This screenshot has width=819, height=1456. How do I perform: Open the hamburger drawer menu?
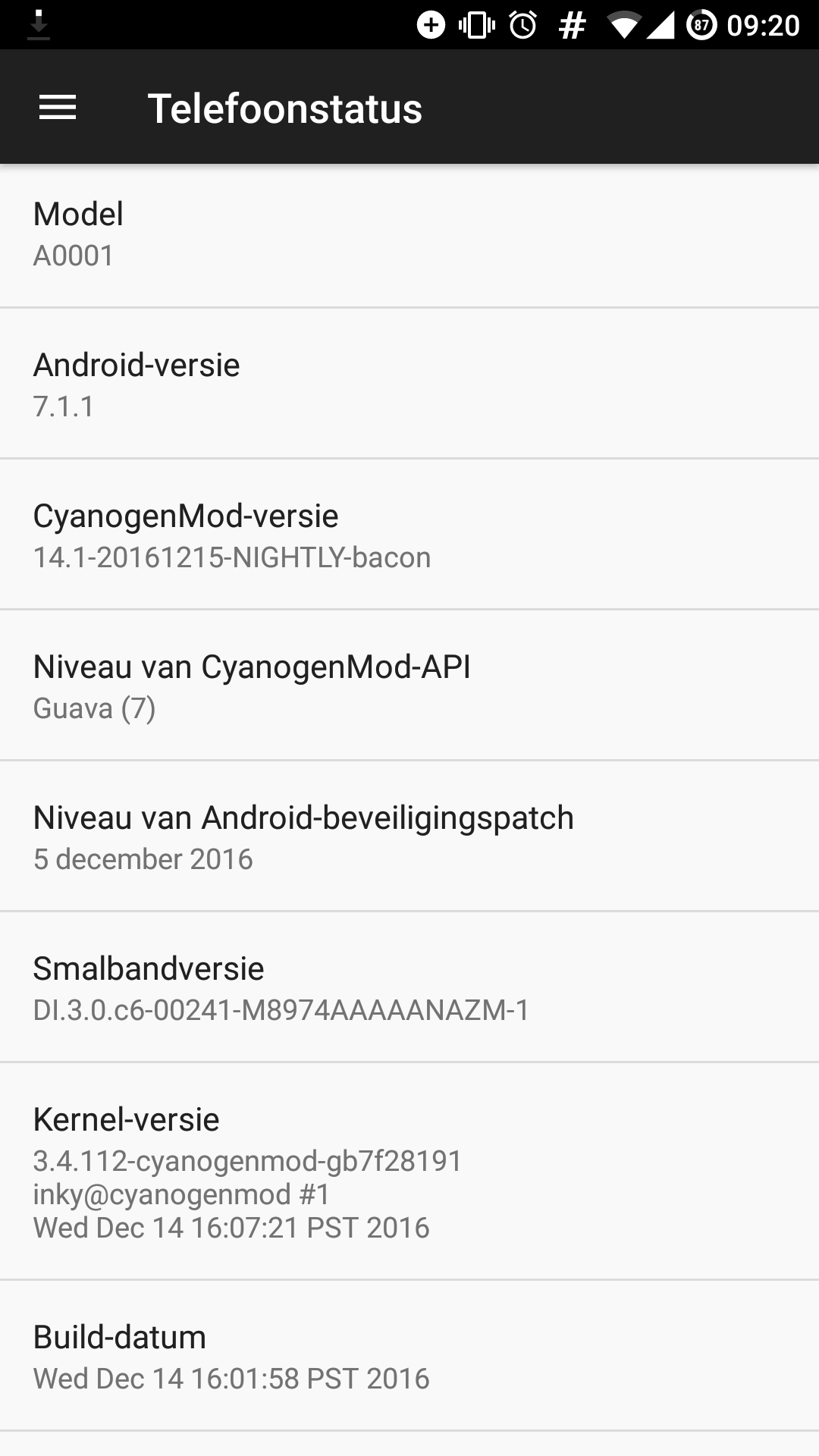coord(58,108)
